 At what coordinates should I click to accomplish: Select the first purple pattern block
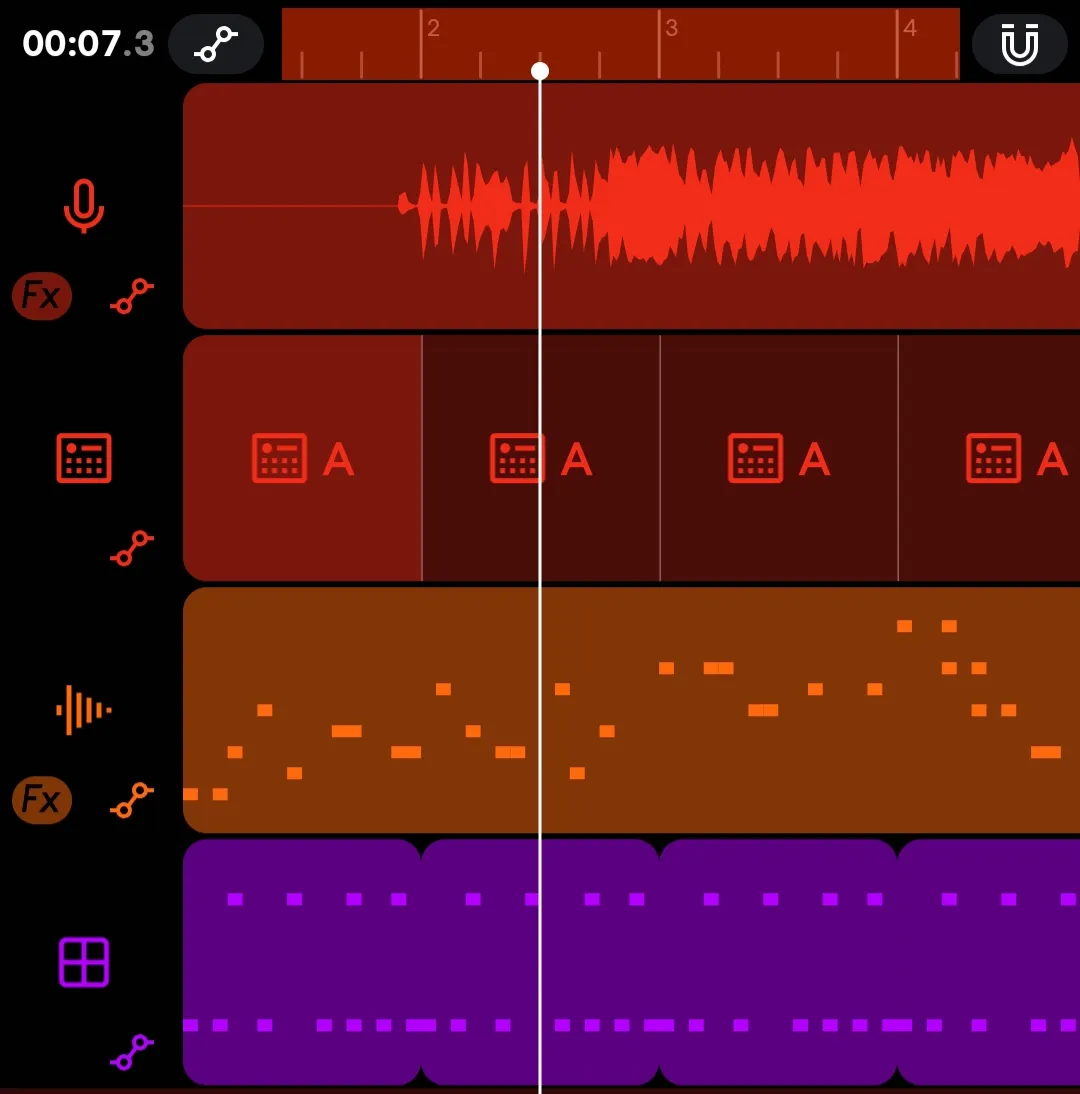click(302, 962)
